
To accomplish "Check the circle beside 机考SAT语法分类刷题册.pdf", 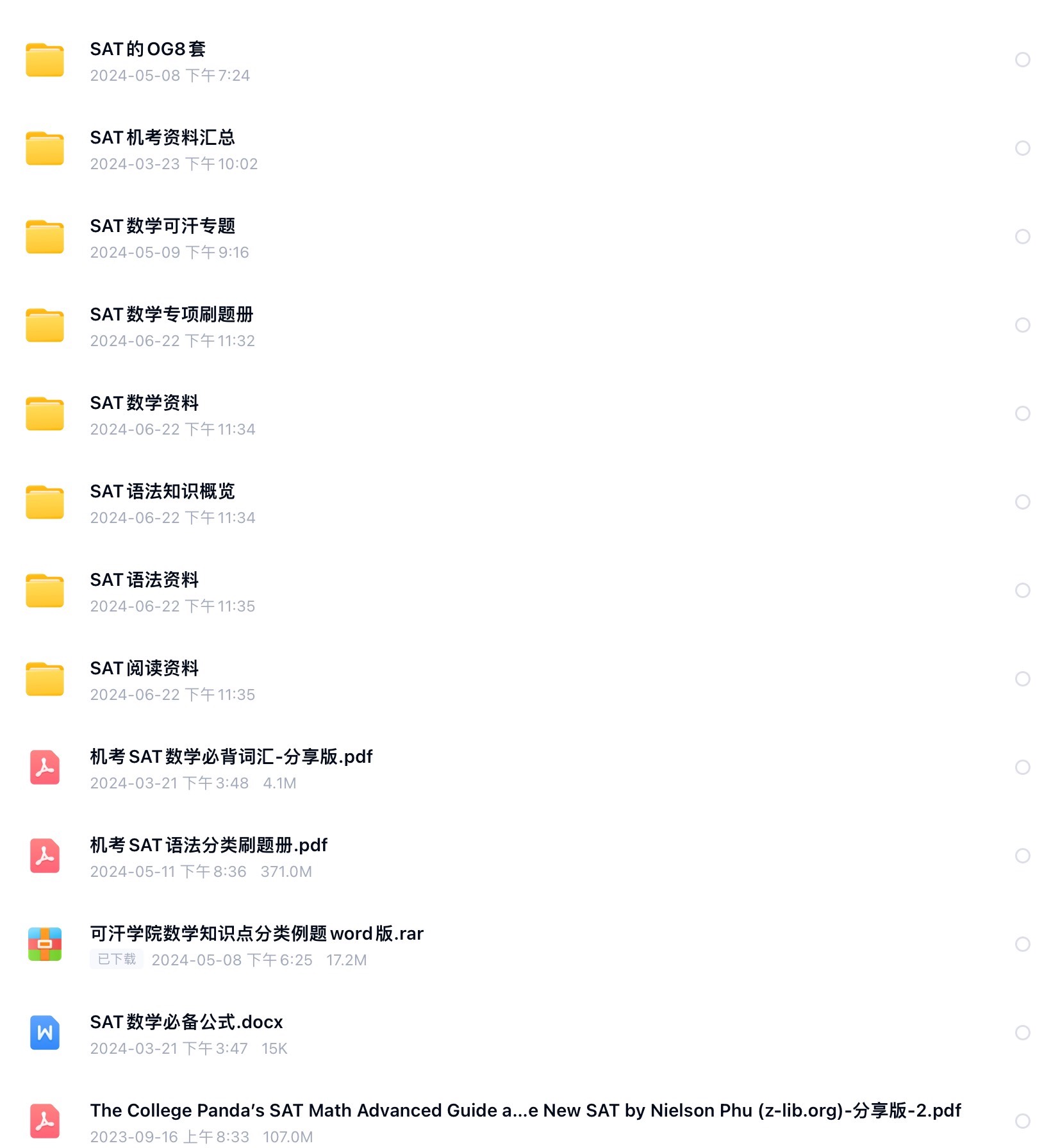I will point(1023,856).
